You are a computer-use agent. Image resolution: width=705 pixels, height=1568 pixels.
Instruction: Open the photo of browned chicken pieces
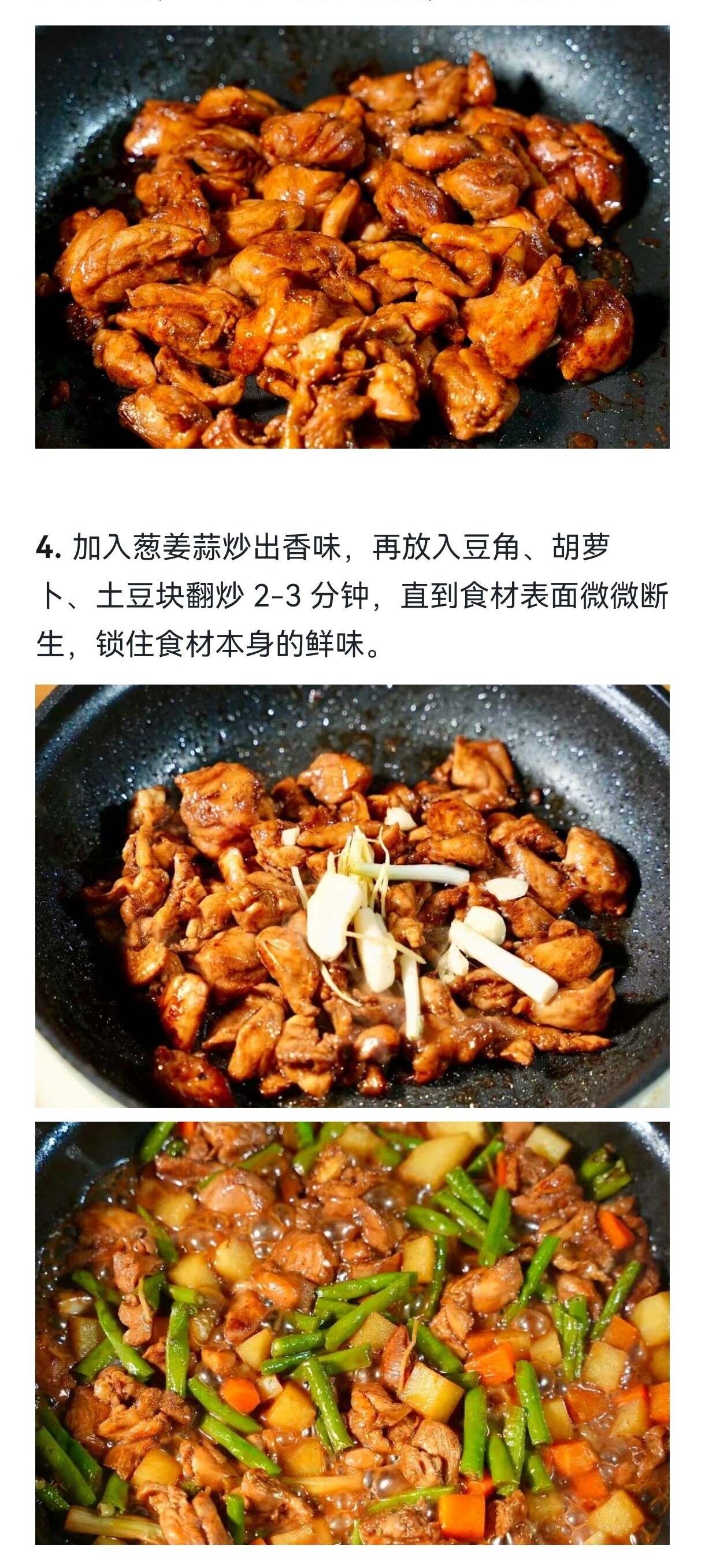coord(352,237)
